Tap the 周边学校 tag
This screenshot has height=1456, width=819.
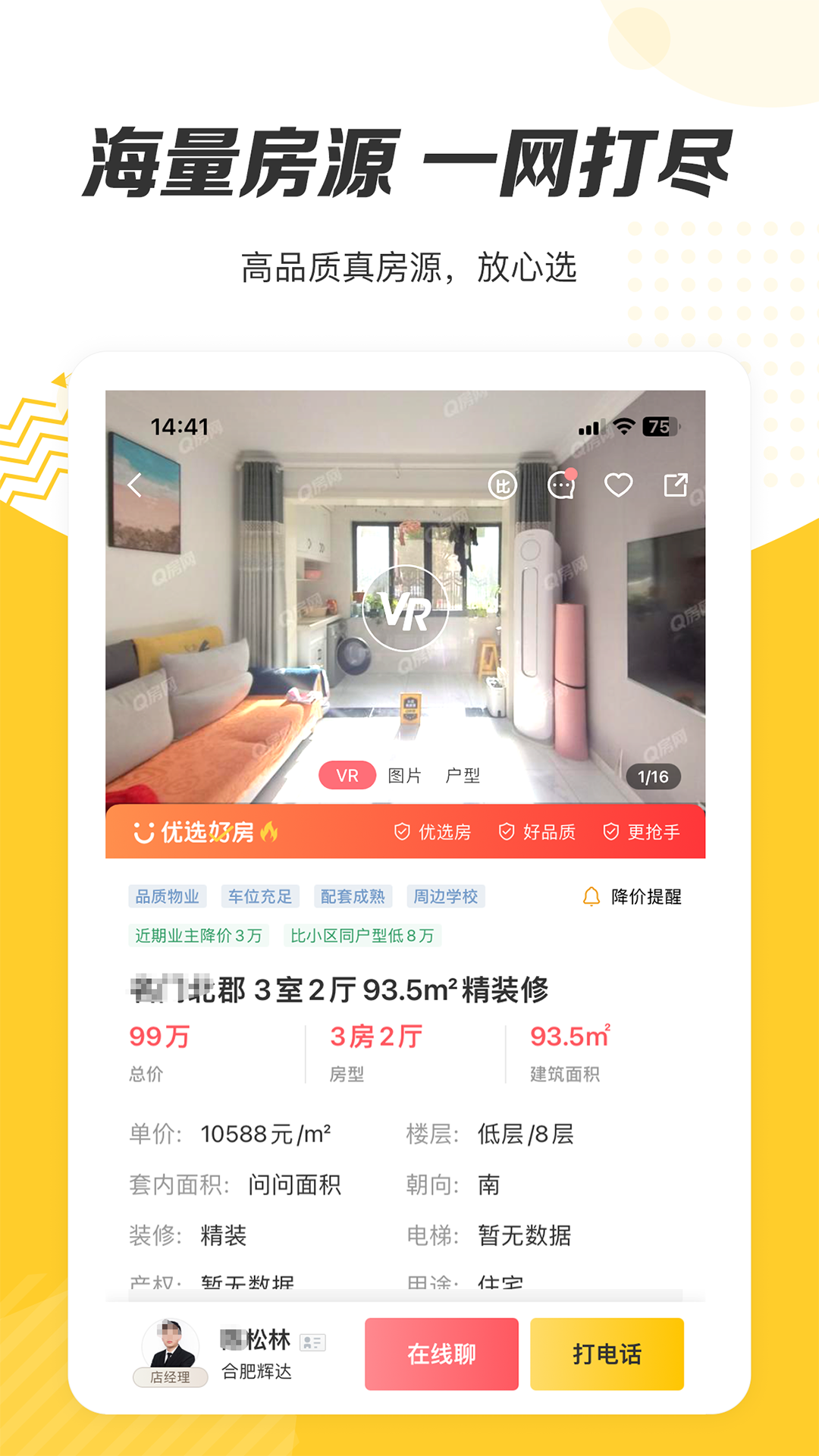pyautogui.click(x=446, y=896)
